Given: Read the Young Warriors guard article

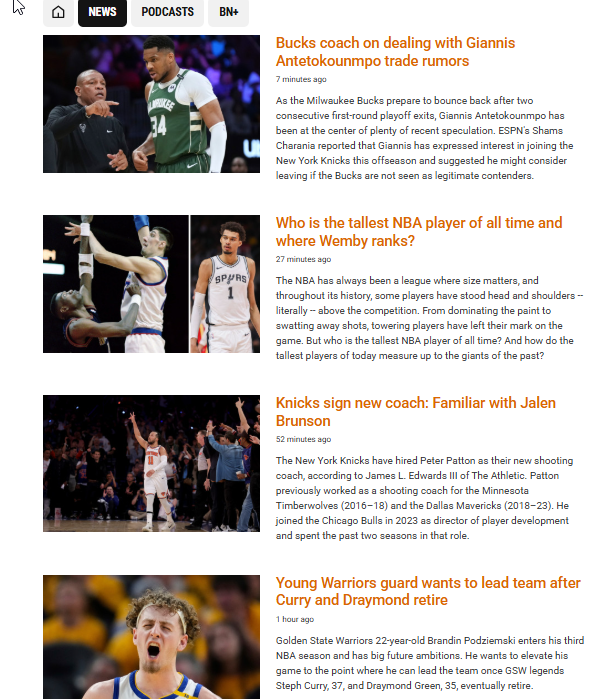Looking at the screenshot, I should point(427,591).
